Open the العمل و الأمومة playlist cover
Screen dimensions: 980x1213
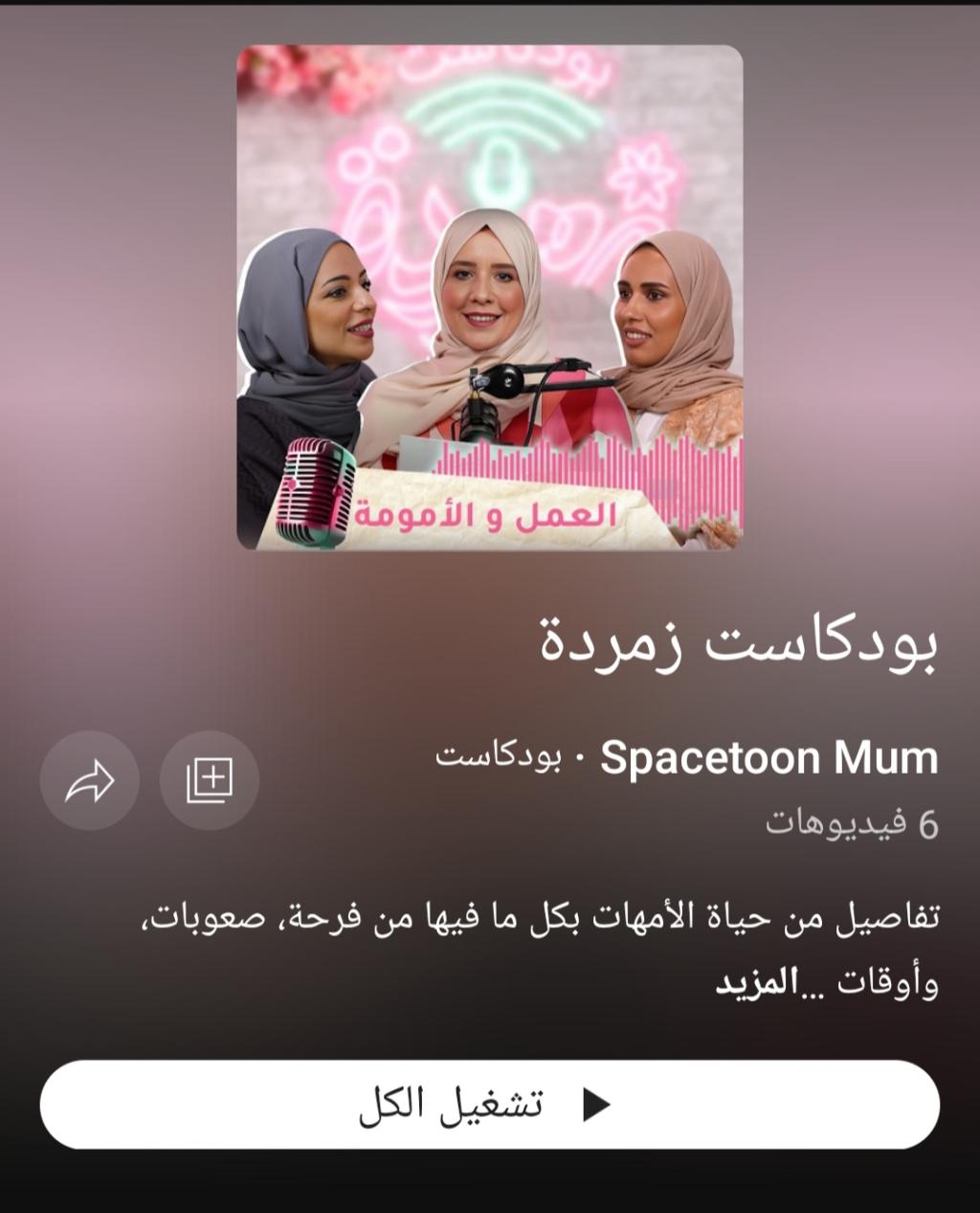pos(489,297)
